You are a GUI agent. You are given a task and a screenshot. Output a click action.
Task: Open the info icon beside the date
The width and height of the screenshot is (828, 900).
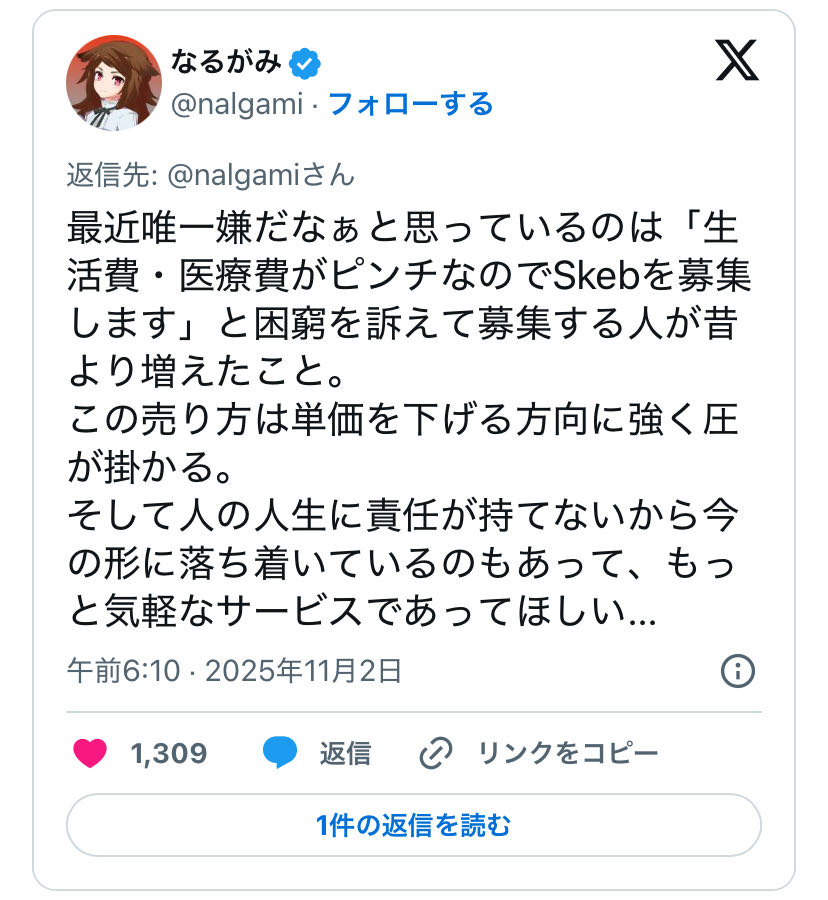738,669
